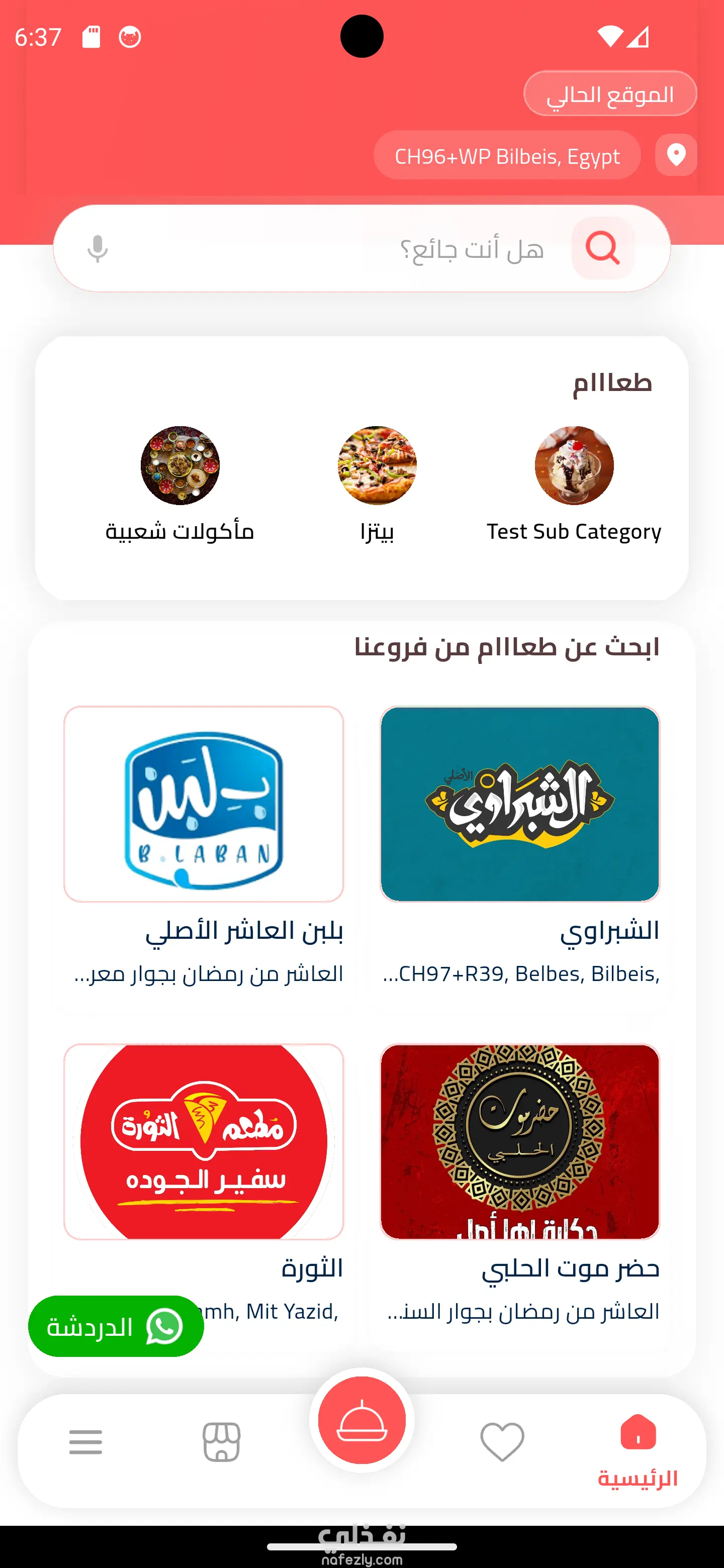Open the hamburger menu tab
The height and width of the screenshot is (1568, 724).
click(86, 1441)
